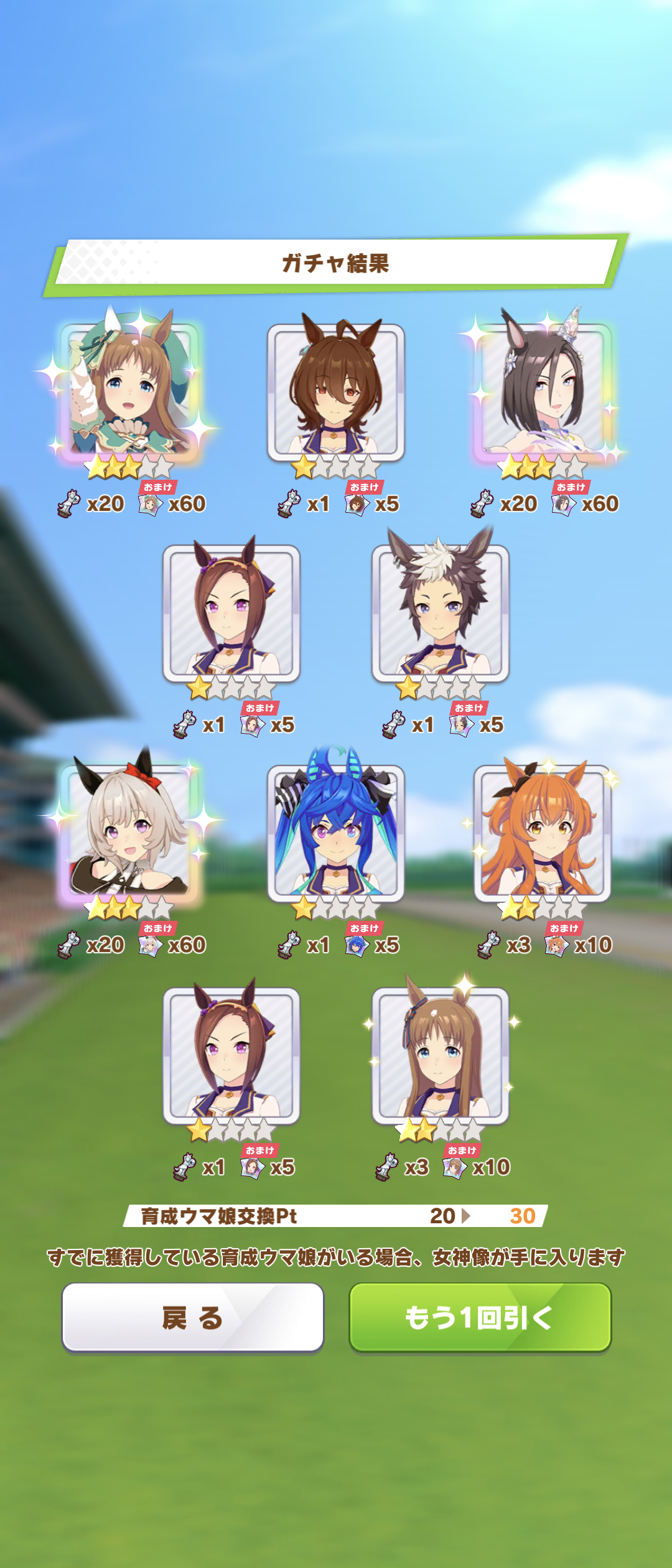This screenshot has height=1568, width=672.
Task: View the blue twin-tail haired character card
Action: (x=336, y=834)
